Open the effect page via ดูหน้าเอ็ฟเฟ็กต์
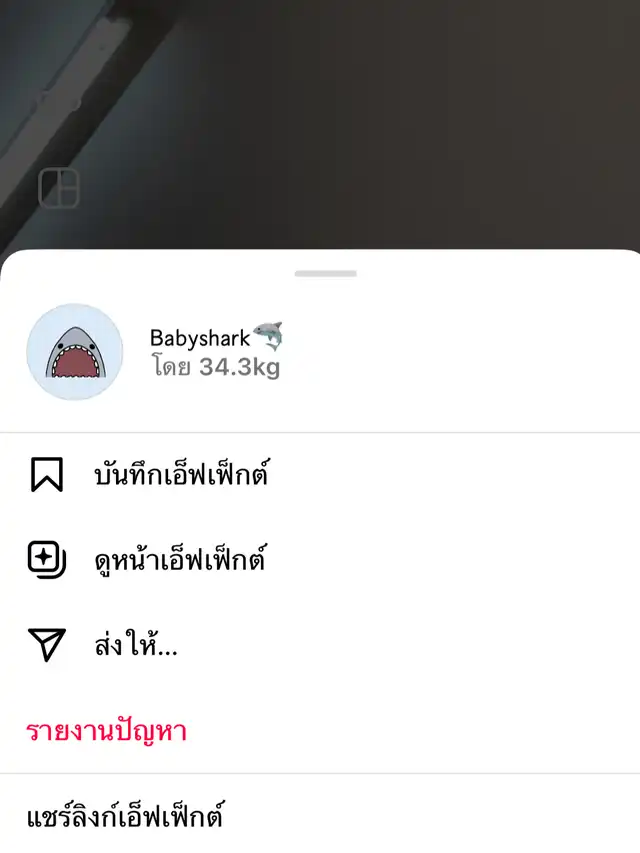640x853 pixels. pyautogui.click(x=178, y=560)
